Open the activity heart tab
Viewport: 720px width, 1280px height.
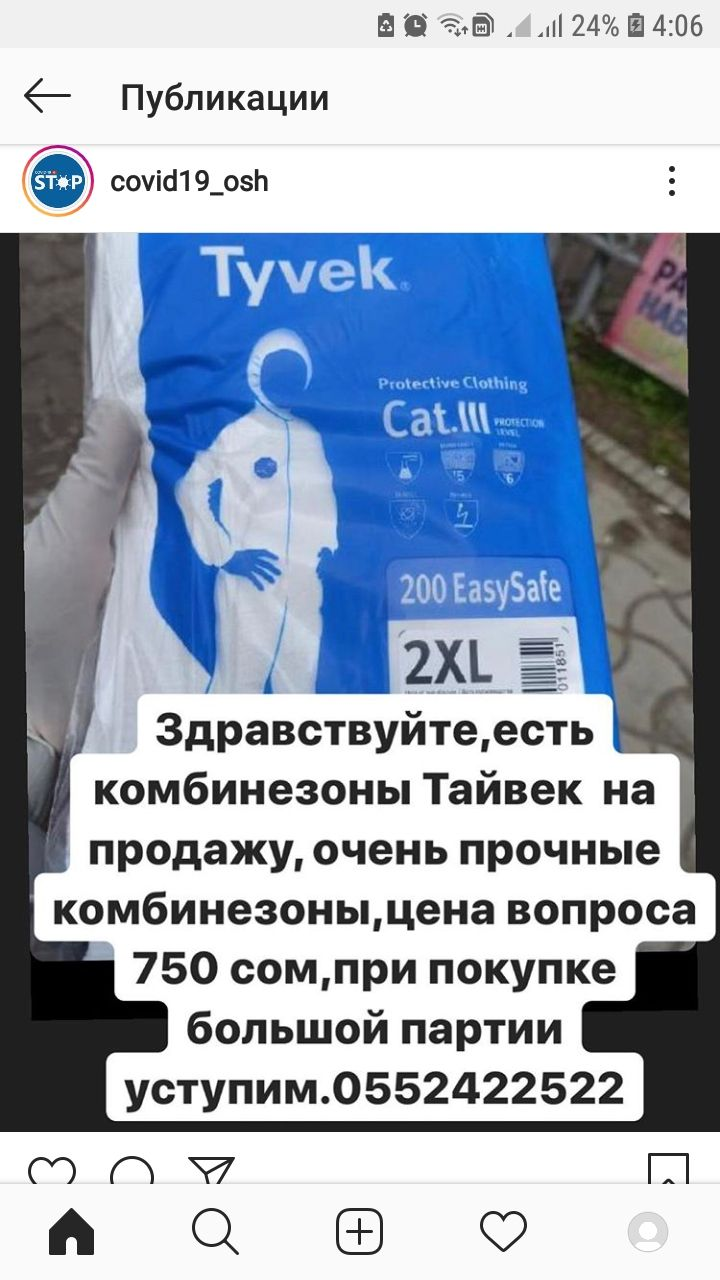504,1232
